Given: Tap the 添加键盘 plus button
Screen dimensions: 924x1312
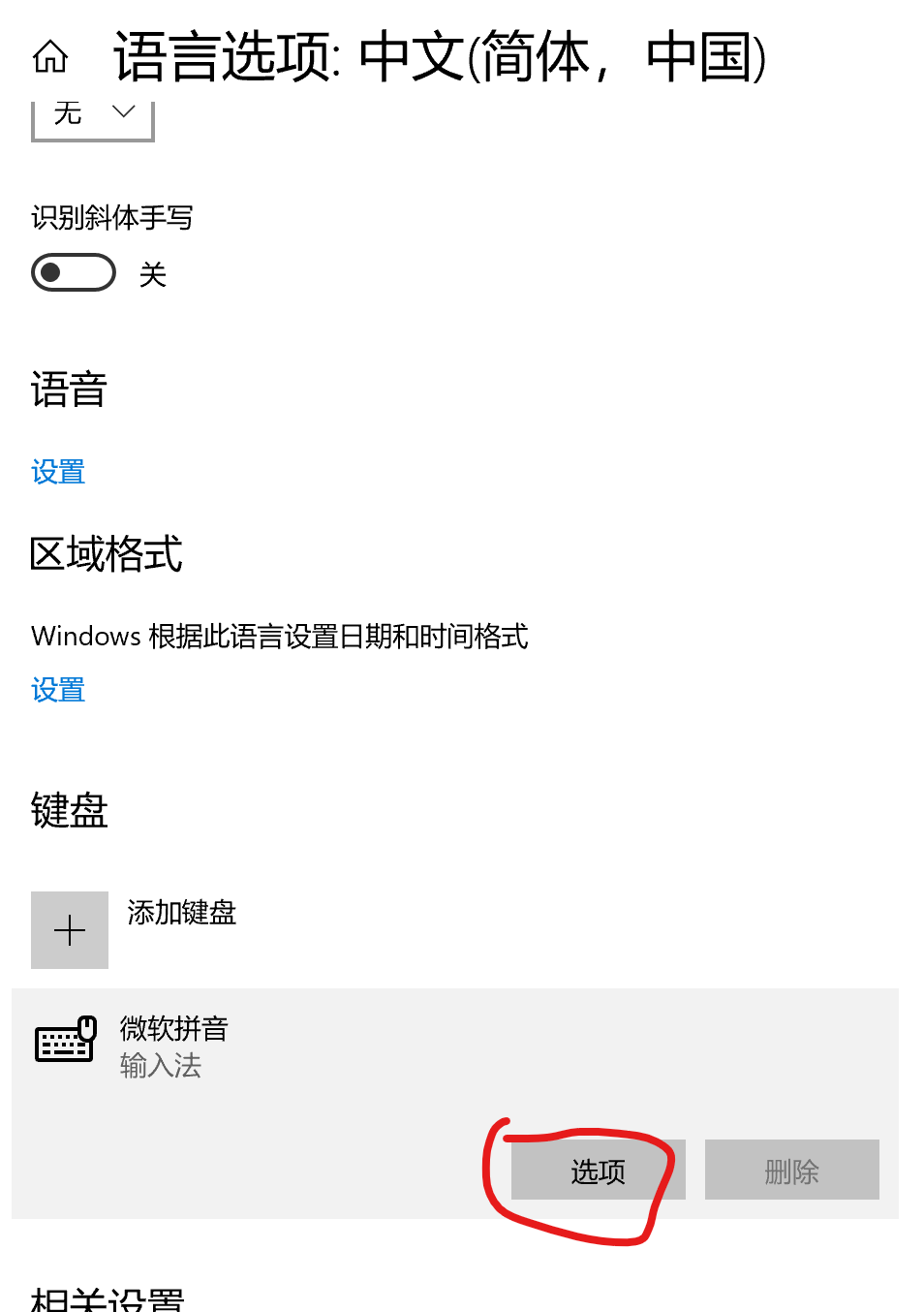Looking at the screenshot, I should 70,930.
